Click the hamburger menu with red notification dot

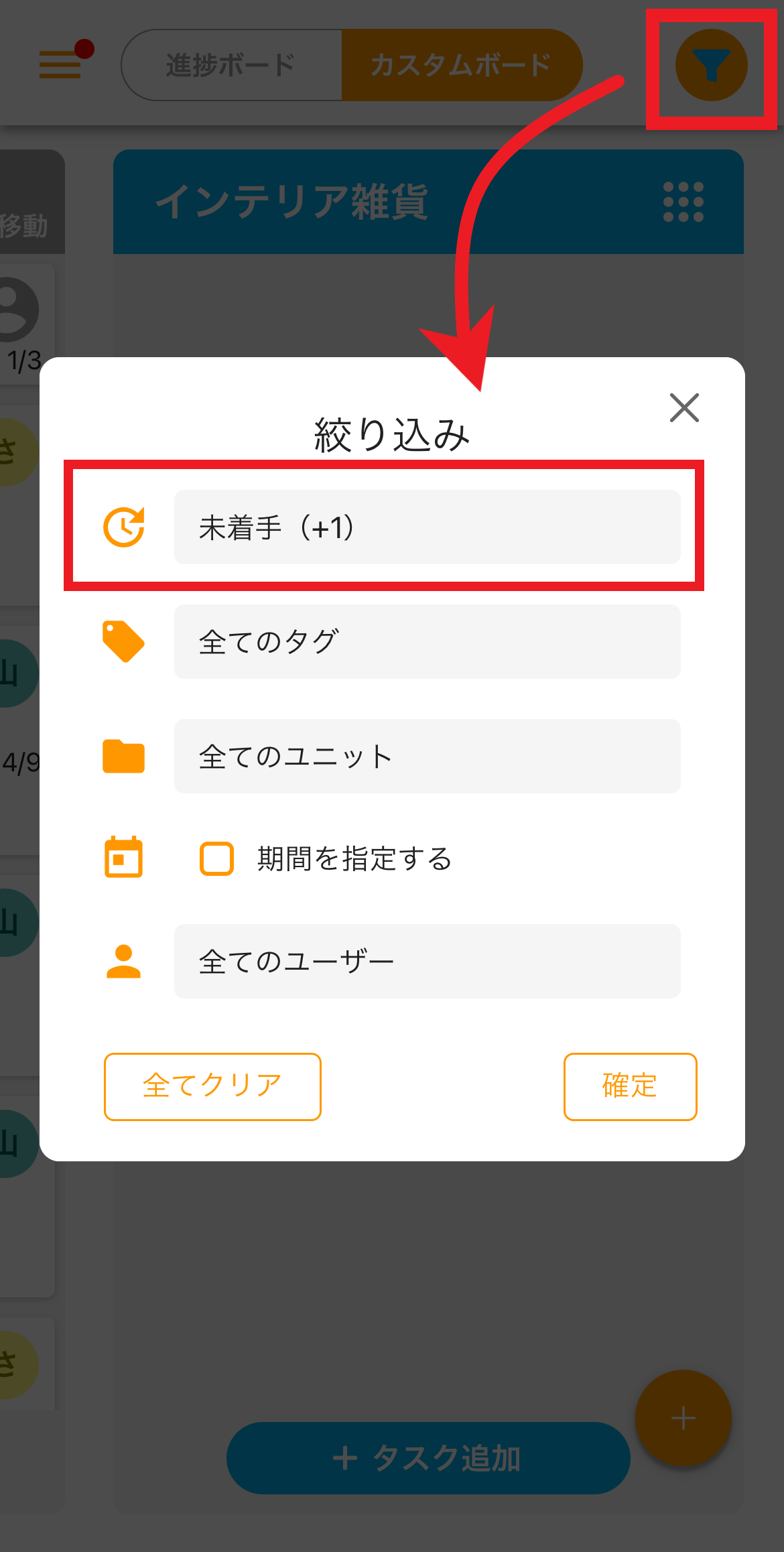click(x=60, y=65)
